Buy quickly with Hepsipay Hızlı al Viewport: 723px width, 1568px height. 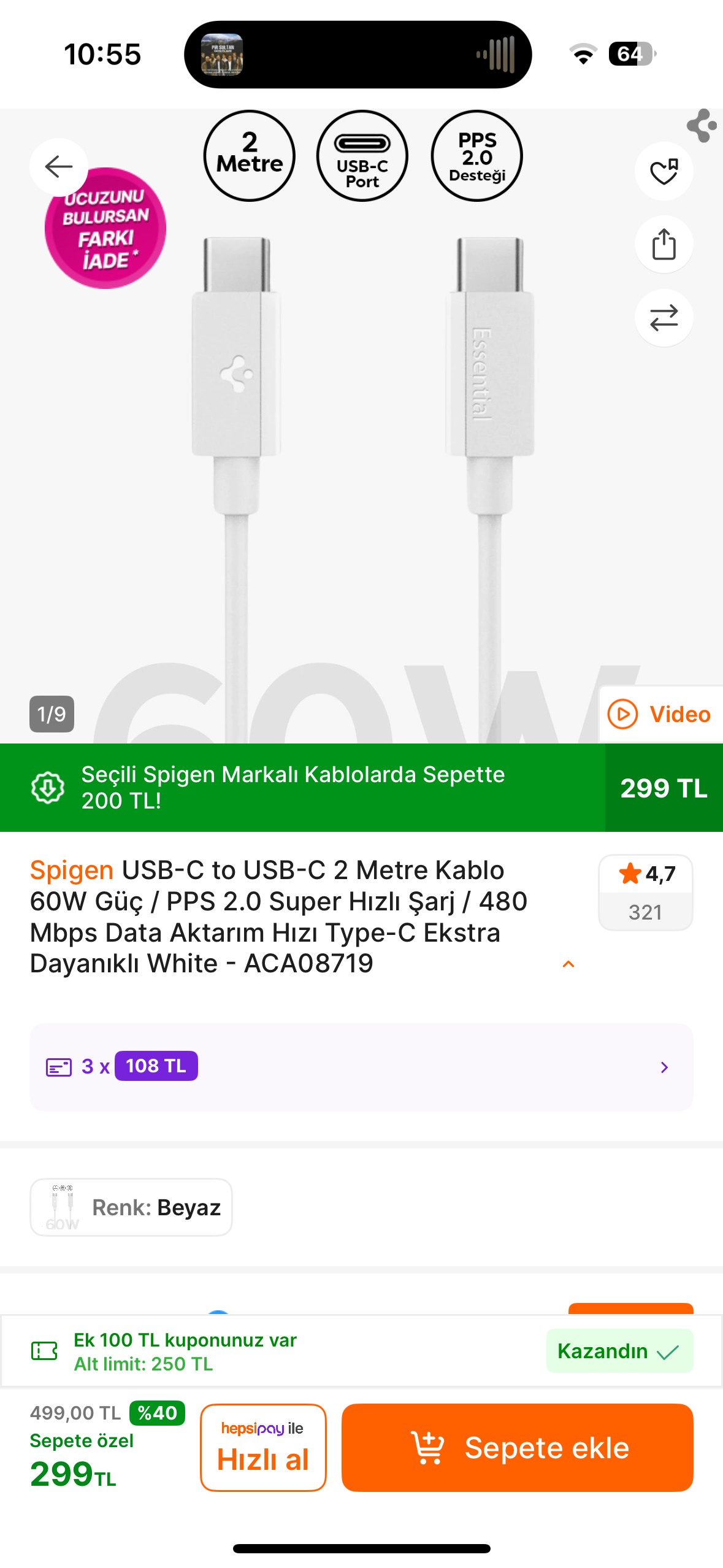click(x=263, y=1447)
